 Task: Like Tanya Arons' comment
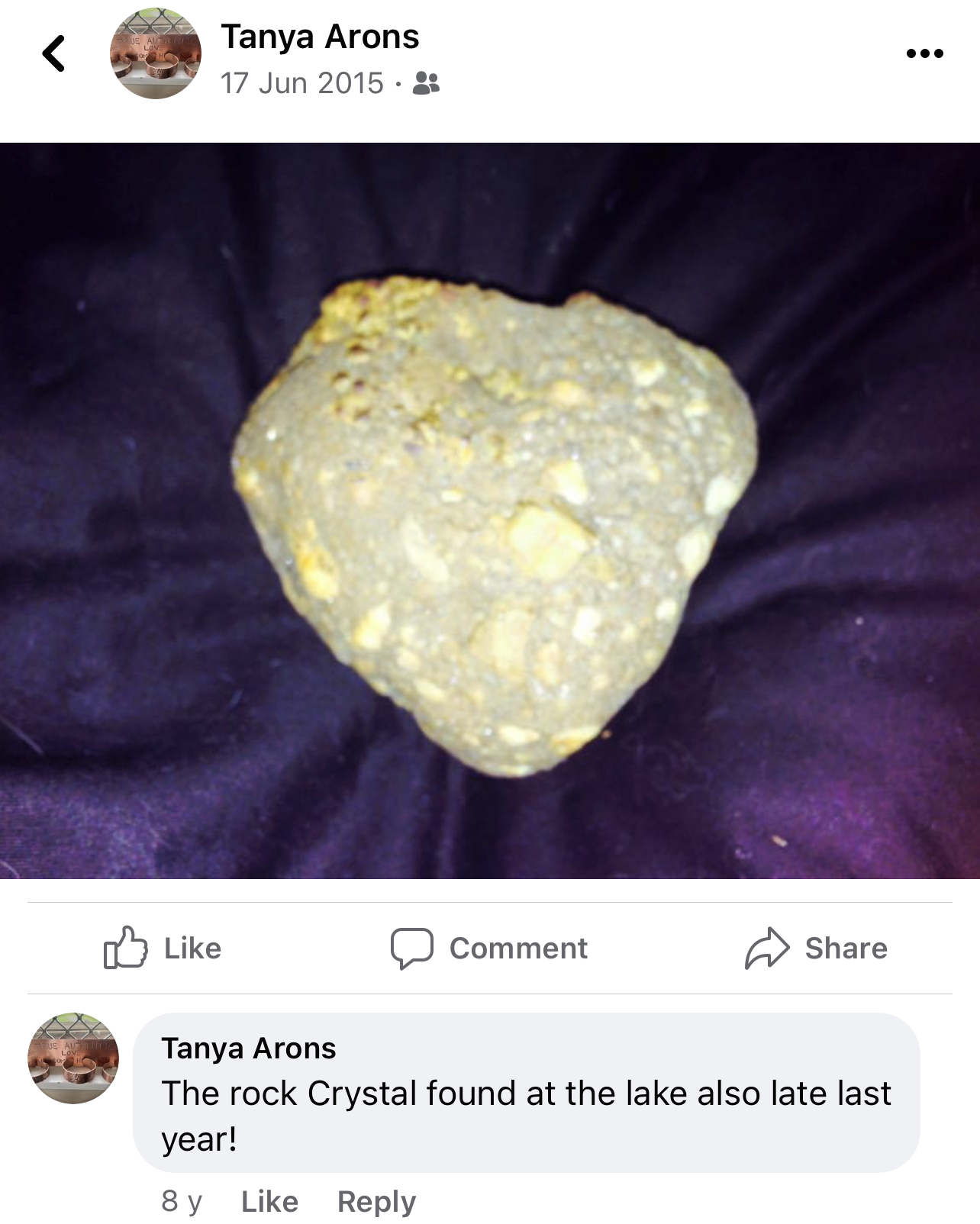pos(269,1201)
